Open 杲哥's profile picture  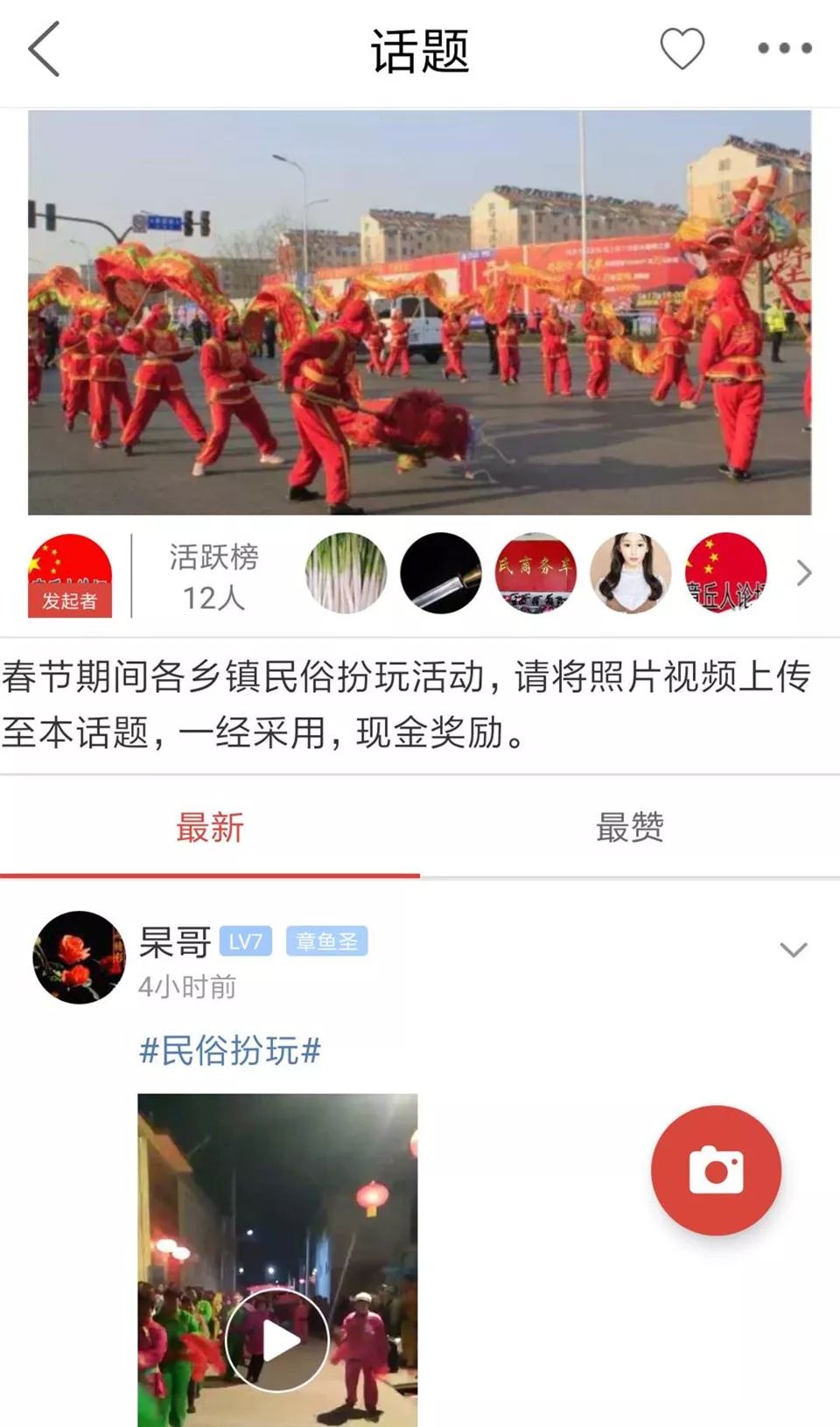[x=79, y=956]
